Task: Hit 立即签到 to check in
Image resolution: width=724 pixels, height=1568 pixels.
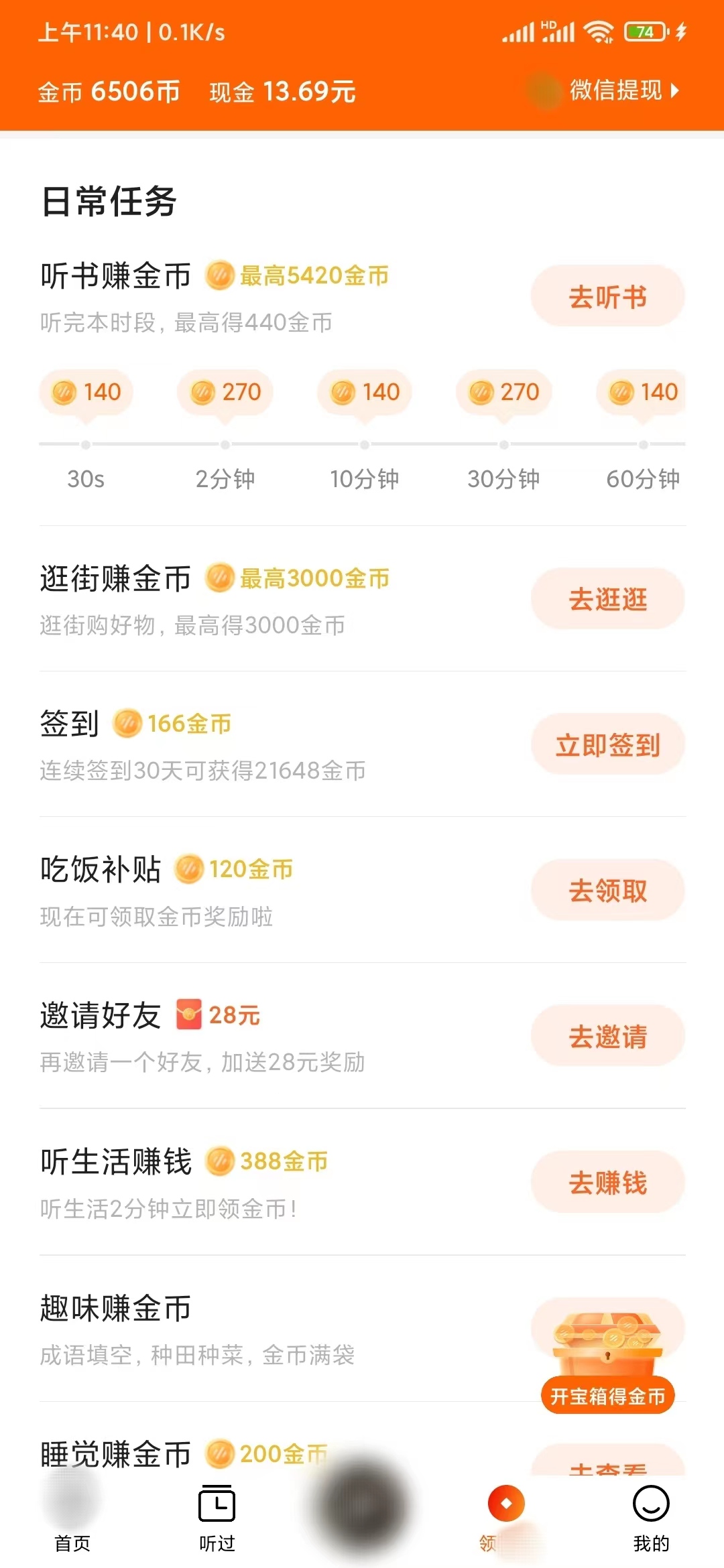Action: click(x=607, y=744)
